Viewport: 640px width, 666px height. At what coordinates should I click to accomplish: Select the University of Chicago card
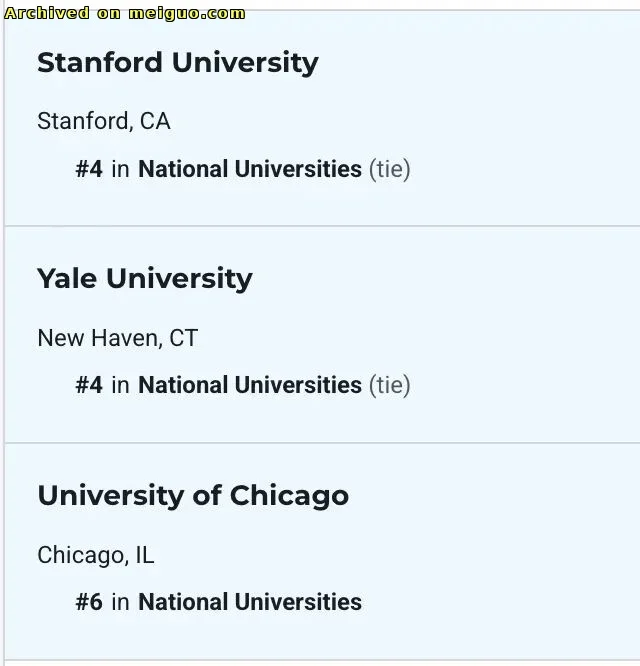pos(193,496)
